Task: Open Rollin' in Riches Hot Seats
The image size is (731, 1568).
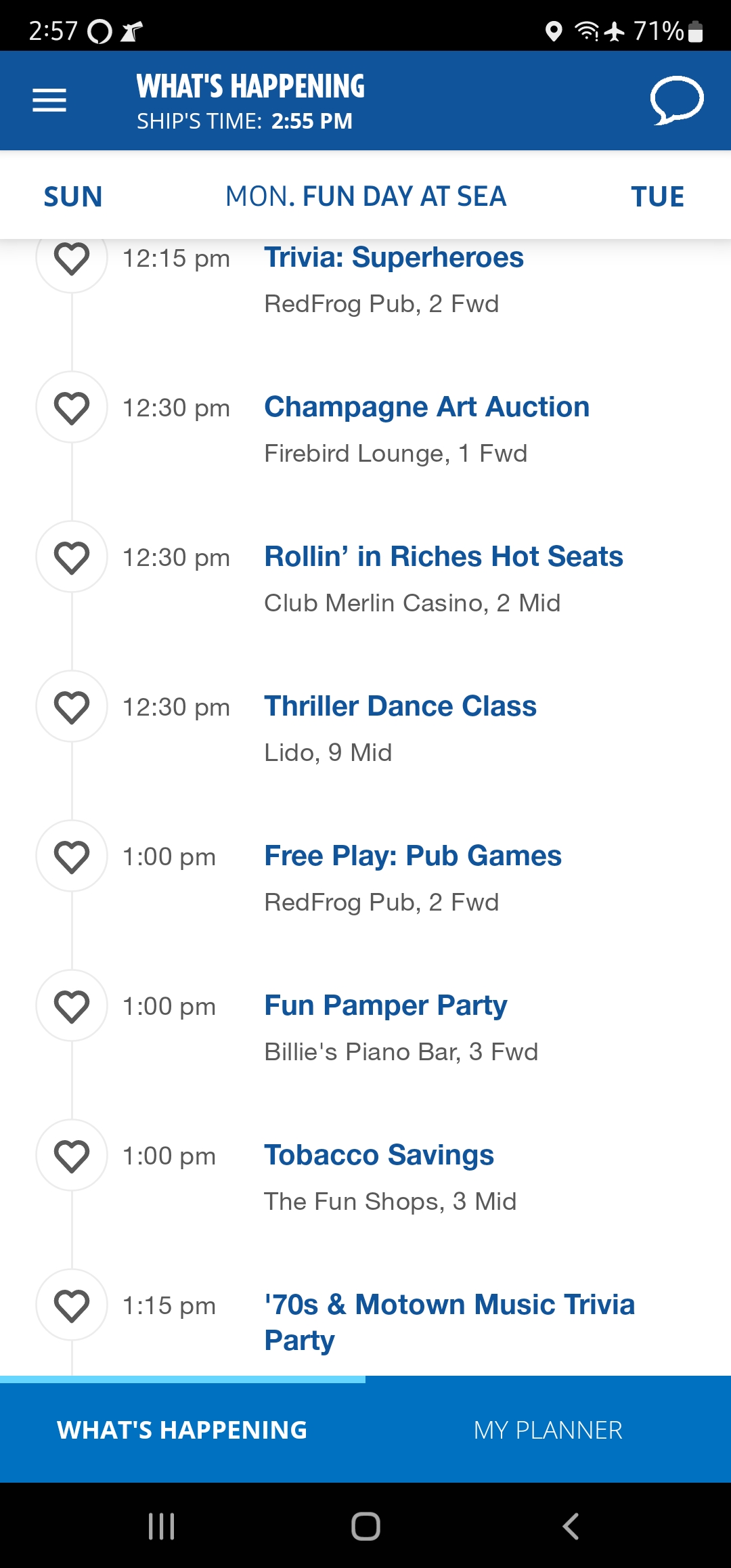Action: pos(443,557)
